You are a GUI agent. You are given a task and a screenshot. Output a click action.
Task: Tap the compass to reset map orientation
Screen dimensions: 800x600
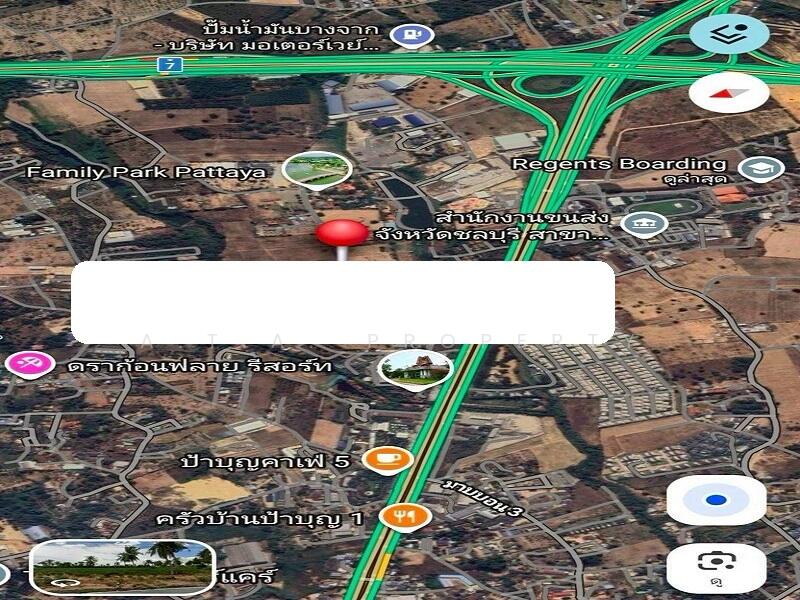pyautogui.click(x=729, y=93)
